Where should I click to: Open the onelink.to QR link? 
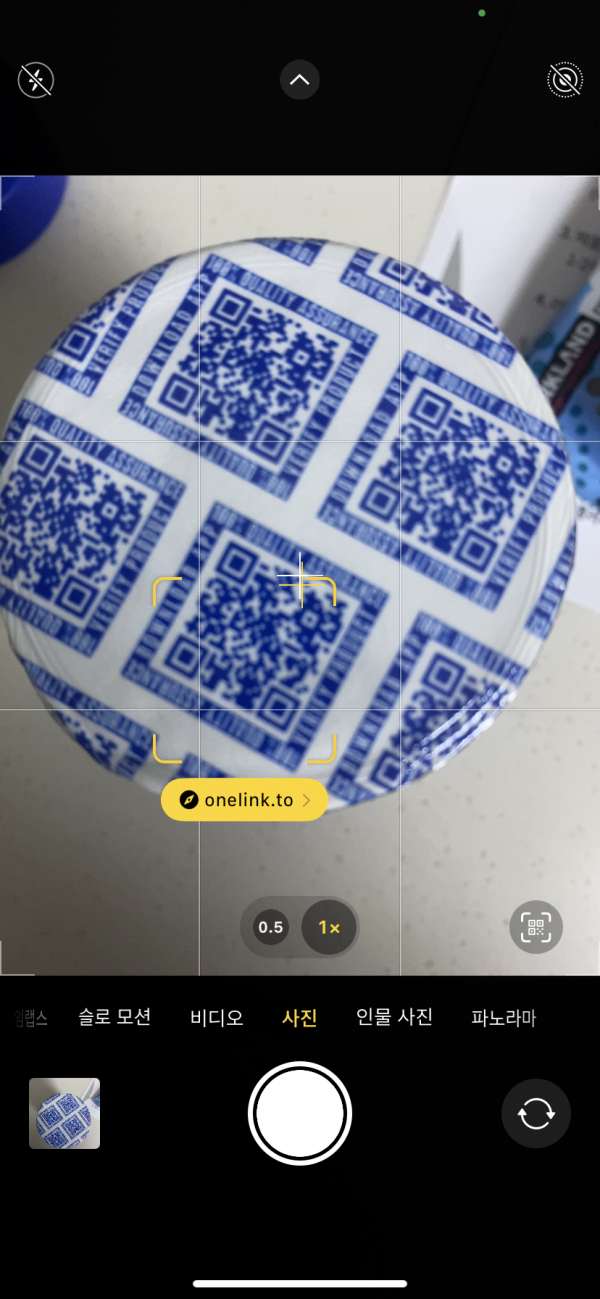point(244,800)
